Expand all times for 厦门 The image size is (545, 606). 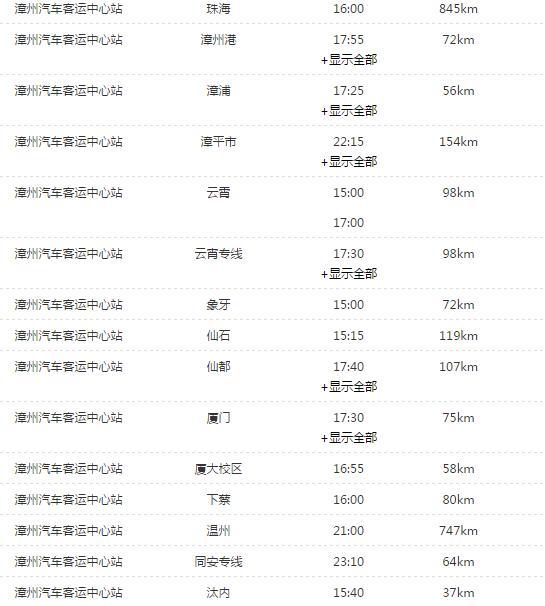tap(349, 438)
